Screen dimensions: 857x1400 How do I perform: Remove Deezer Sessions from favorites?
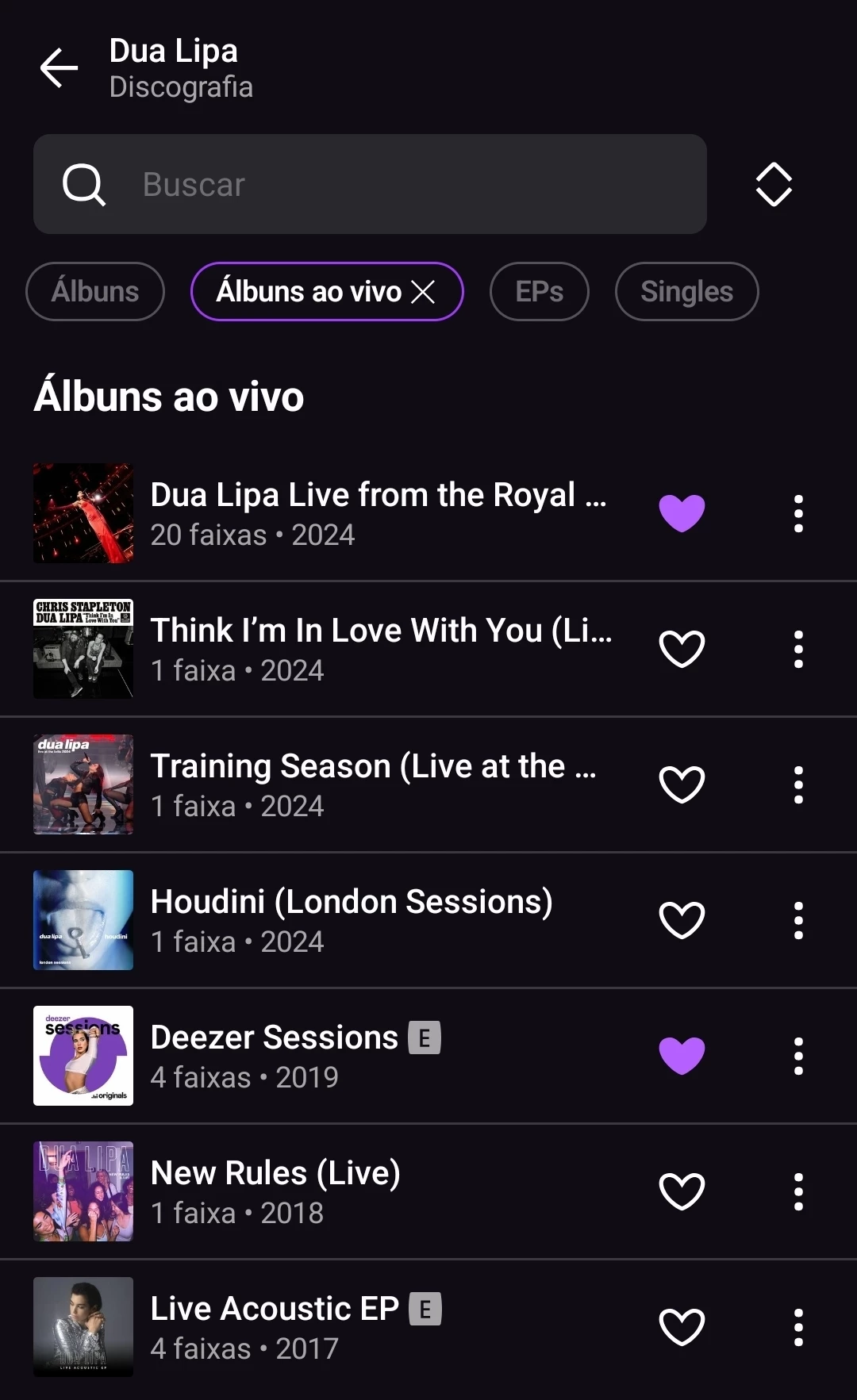point(682,1056)
